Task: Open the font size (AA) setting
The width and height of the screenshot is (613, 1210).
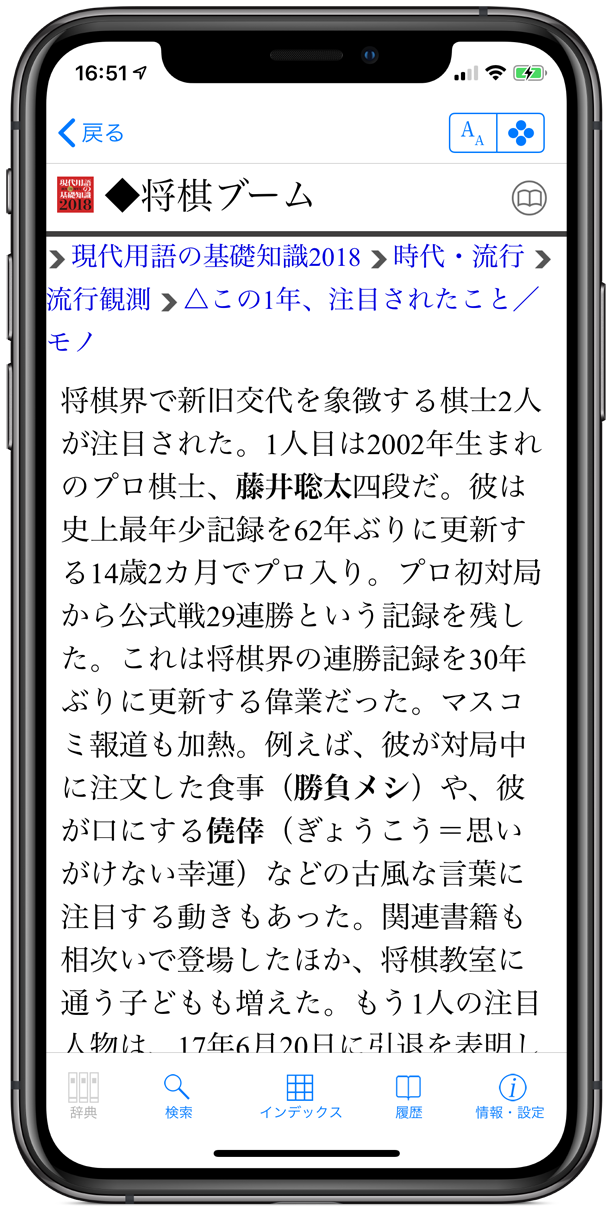Action: coord(473,133)
